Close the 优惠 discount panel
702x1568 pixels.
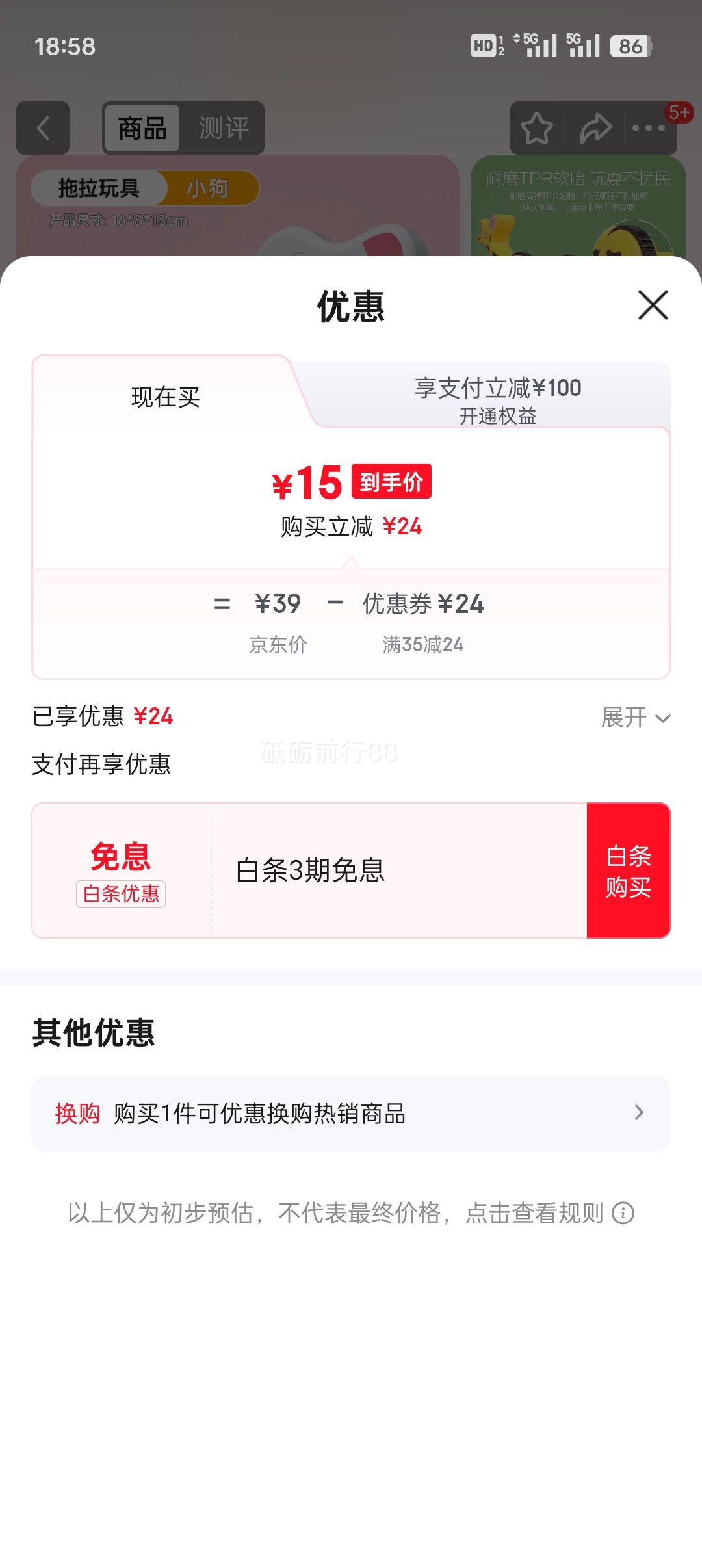tap(653, 306)
